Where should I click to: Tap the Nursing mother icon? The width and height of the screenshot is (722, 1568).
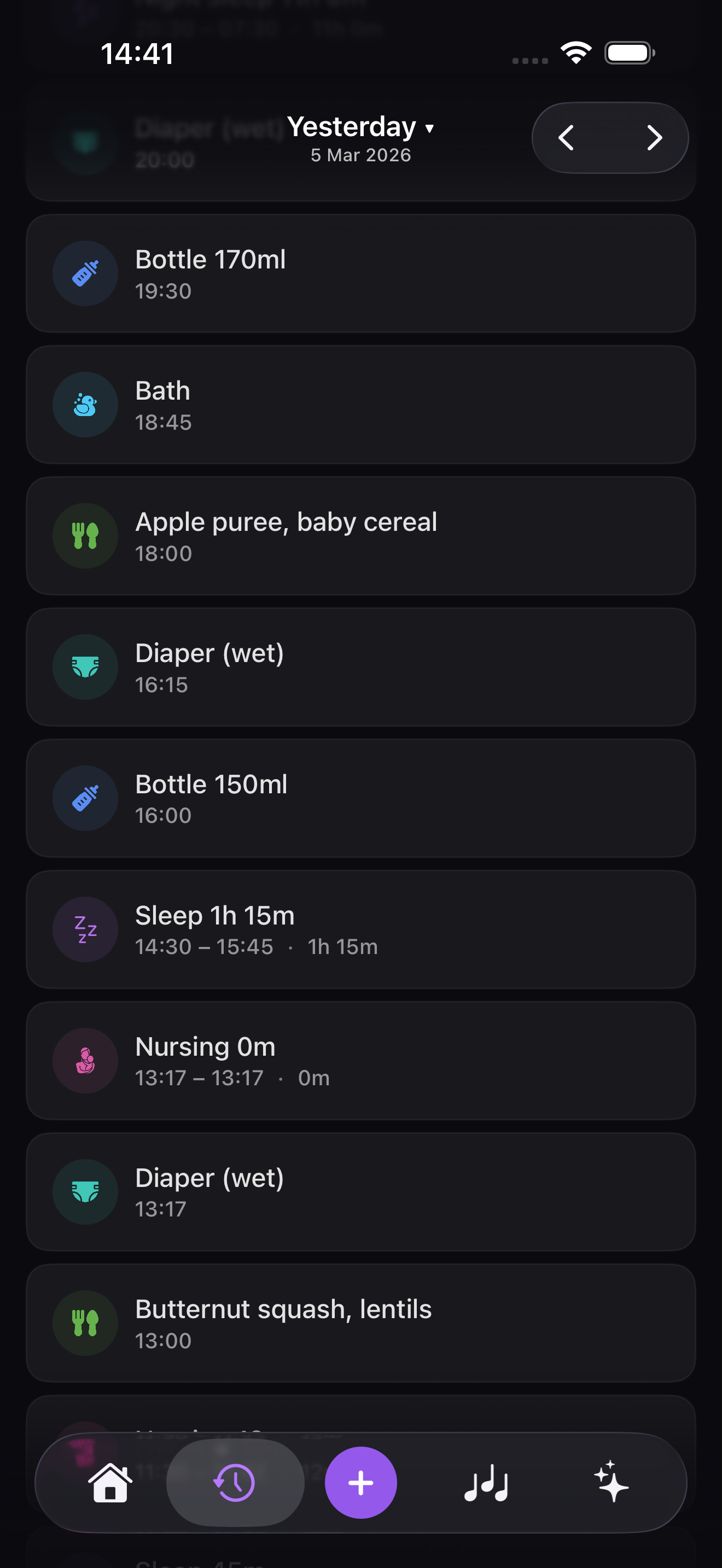pyautogui.click(x=85, y=1061)
